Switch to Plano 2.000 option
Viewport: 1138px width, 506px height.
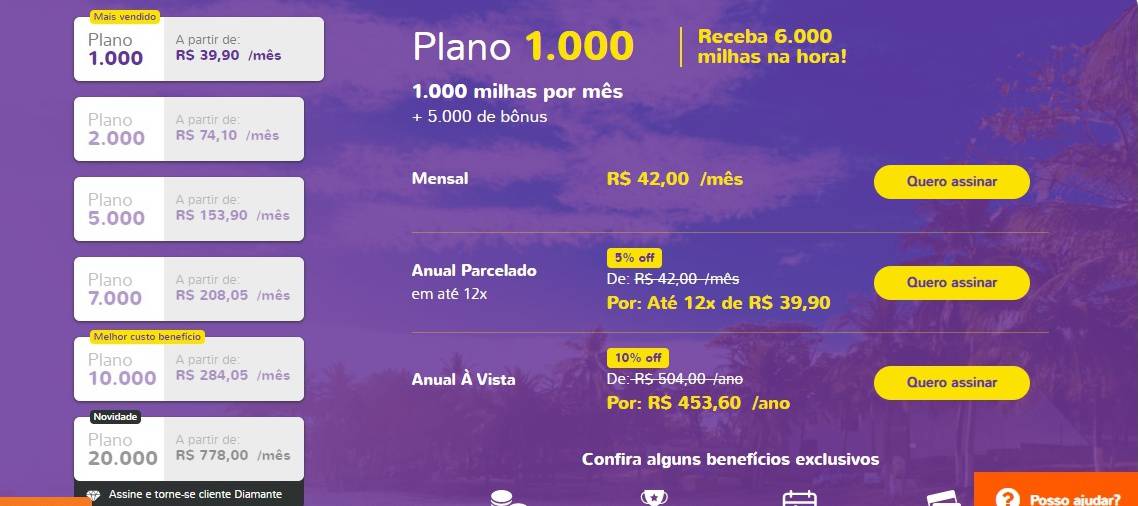(188, 129)
